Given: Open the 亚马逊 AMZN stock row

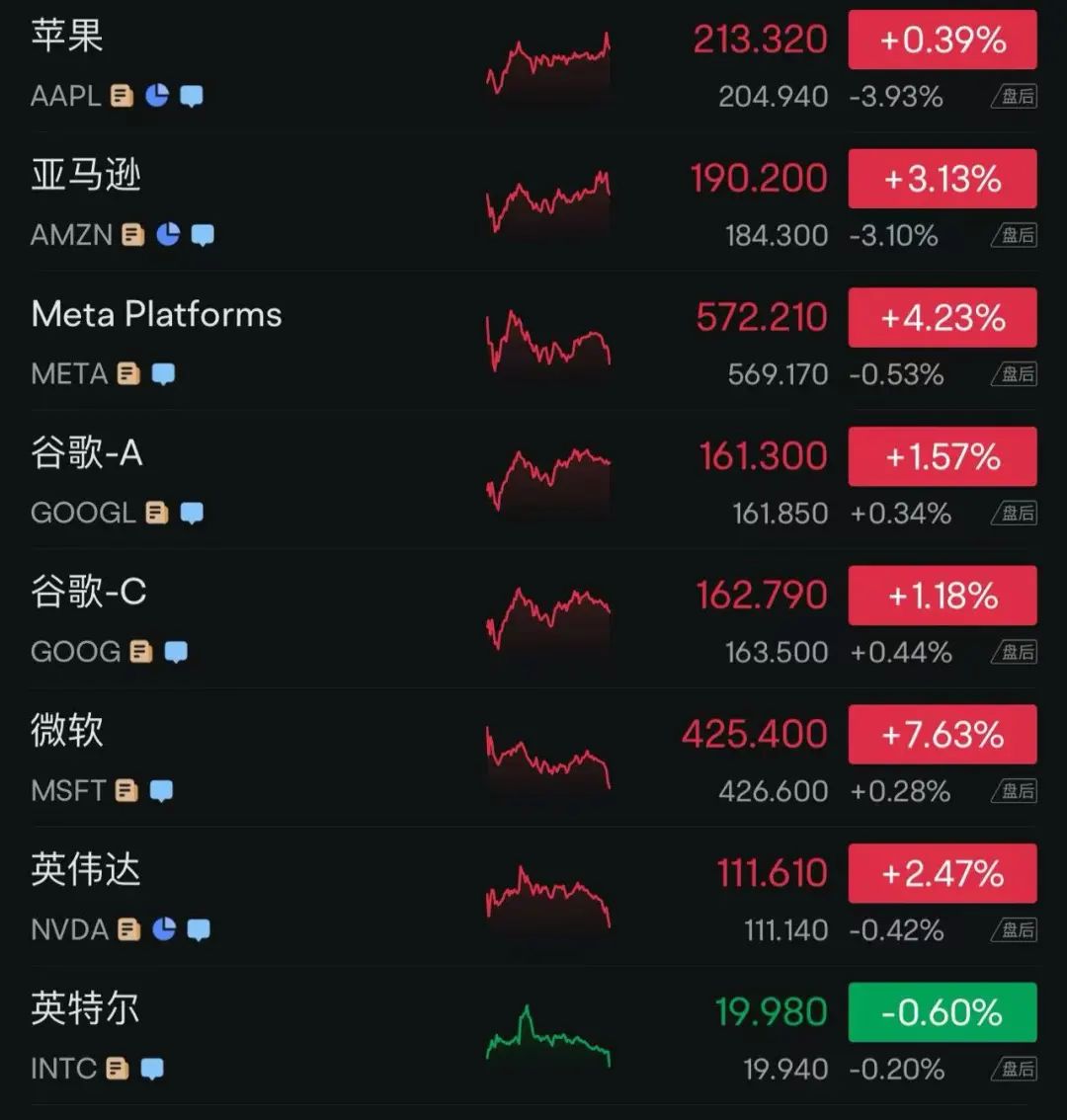Looking at the screenshot, I should (x=86, y=175).
